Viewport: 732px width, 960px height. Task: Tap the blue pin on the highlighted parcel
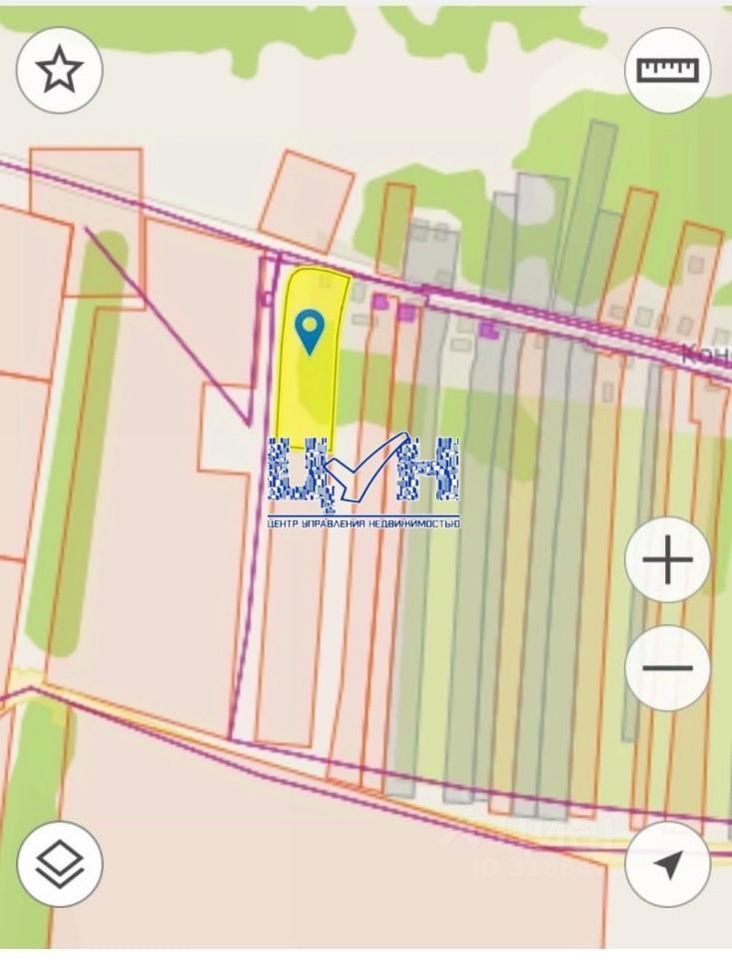311,329
